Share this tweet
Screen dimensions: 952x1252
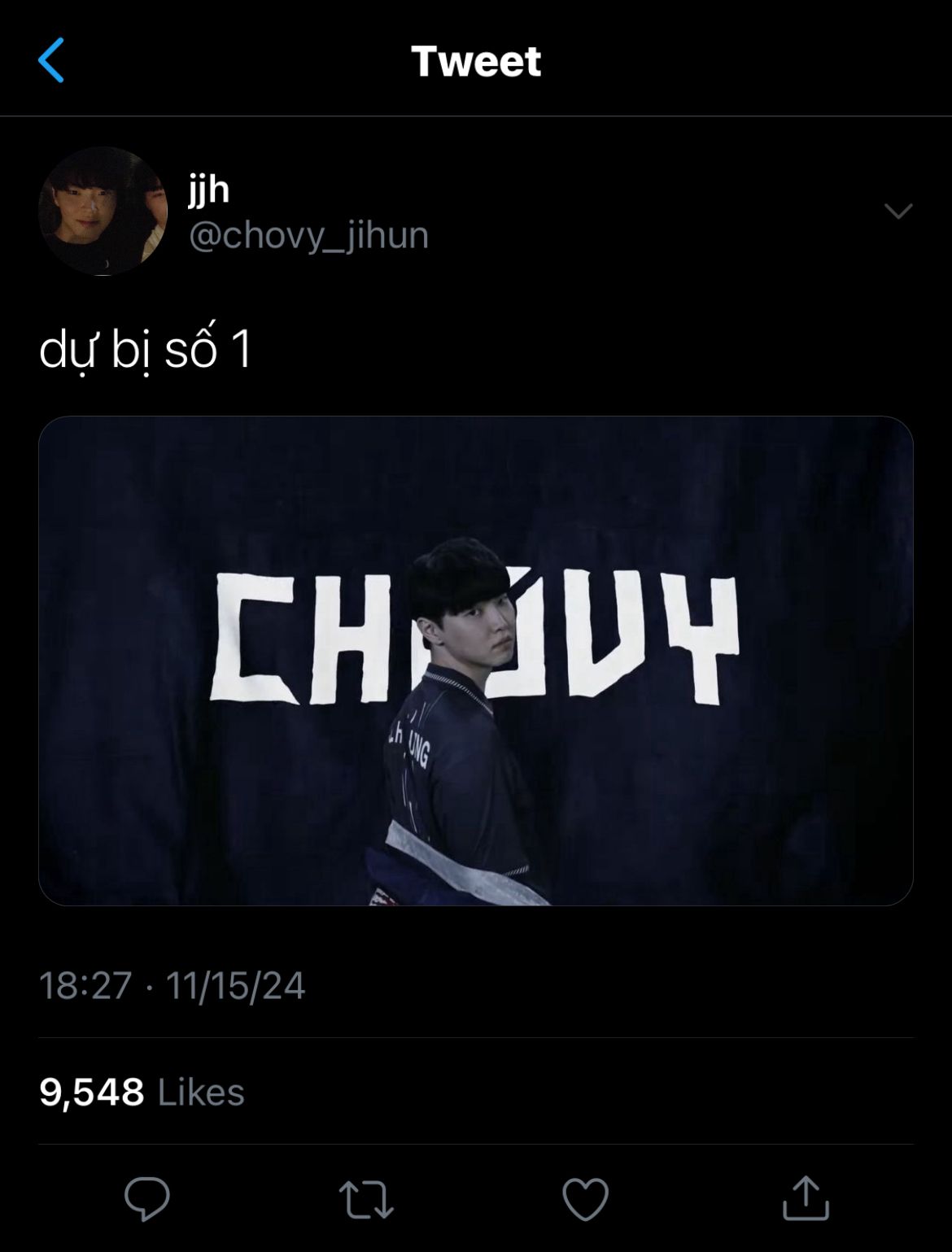(x=805, y=1198)
